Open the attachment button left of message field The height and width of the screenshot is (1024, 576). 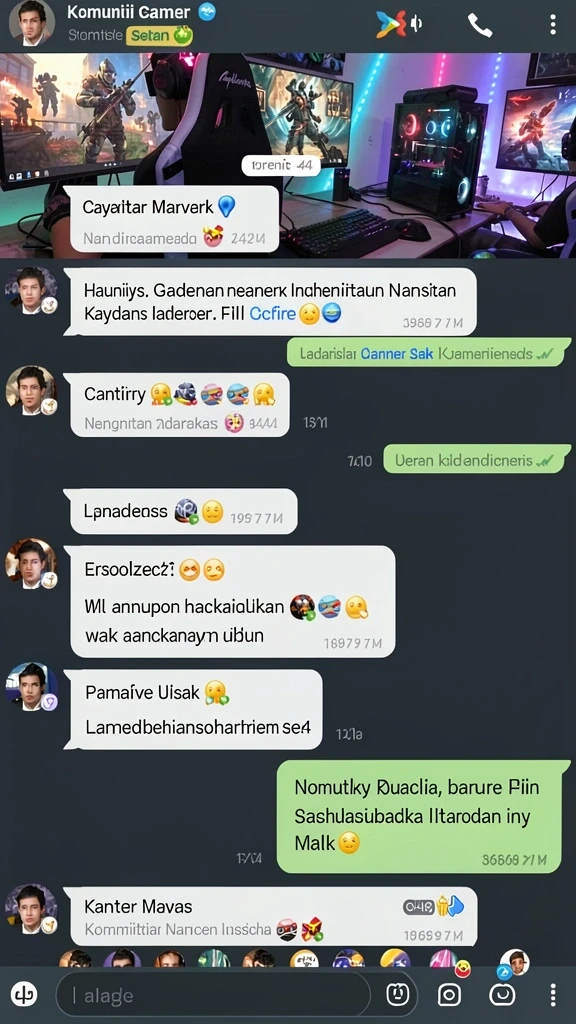point(24,995)
